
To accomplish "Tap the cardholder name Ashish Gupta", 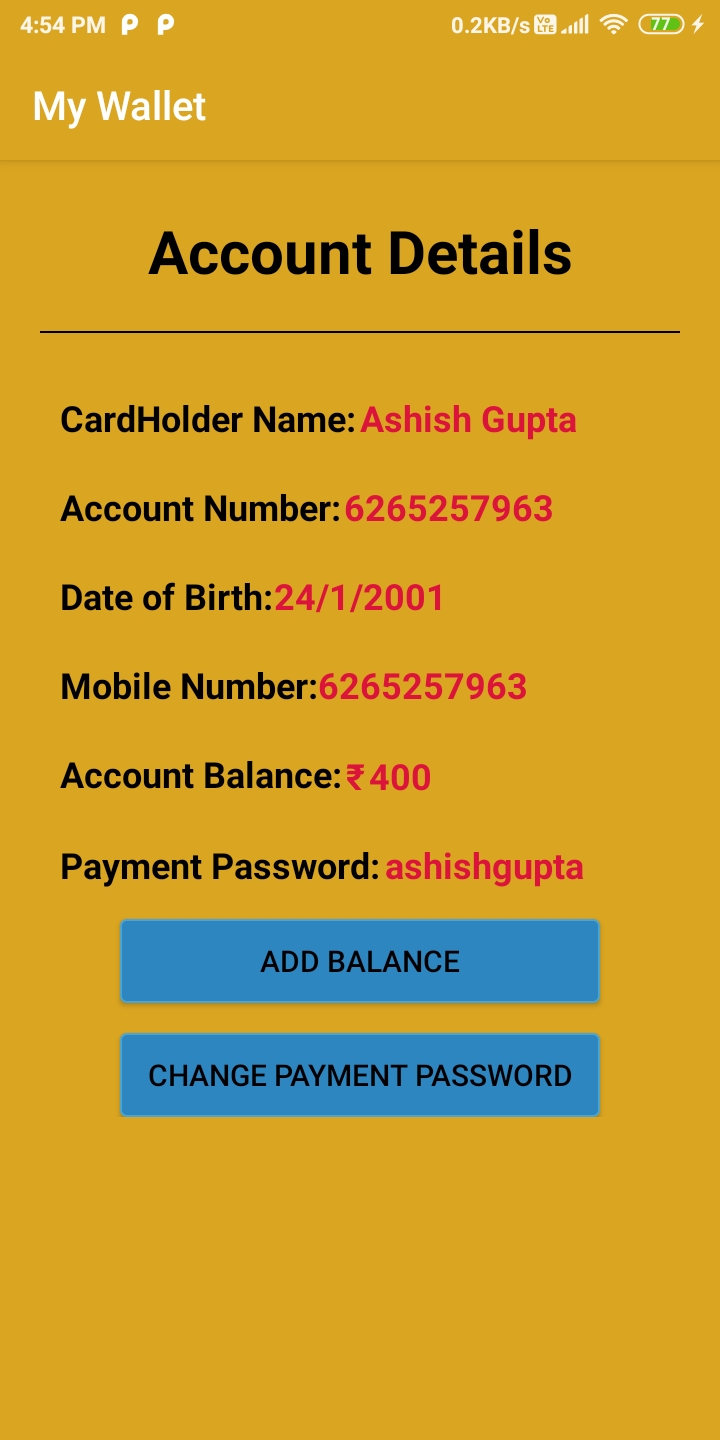I will tap(470, 420).
